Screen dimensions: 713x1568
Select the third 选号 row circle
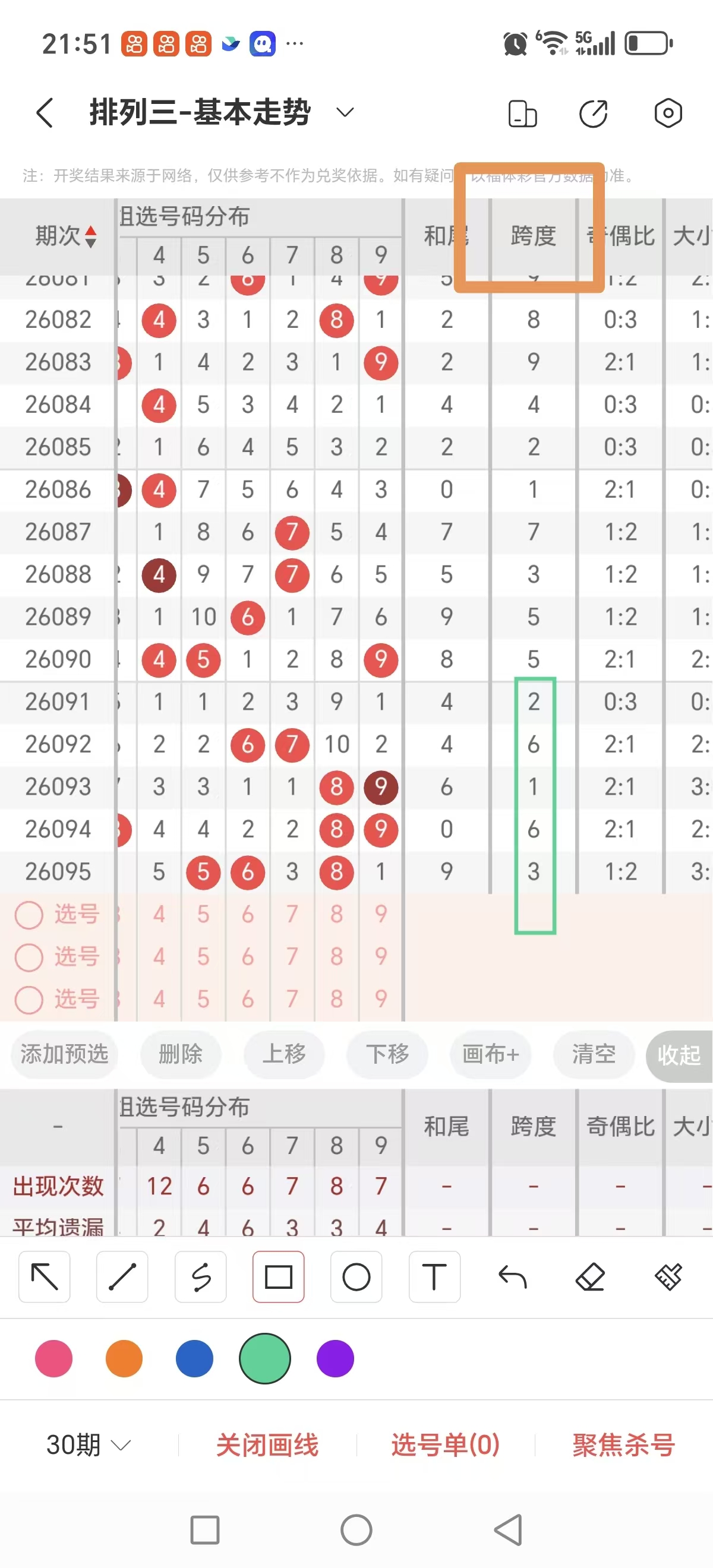coord(29,999)
